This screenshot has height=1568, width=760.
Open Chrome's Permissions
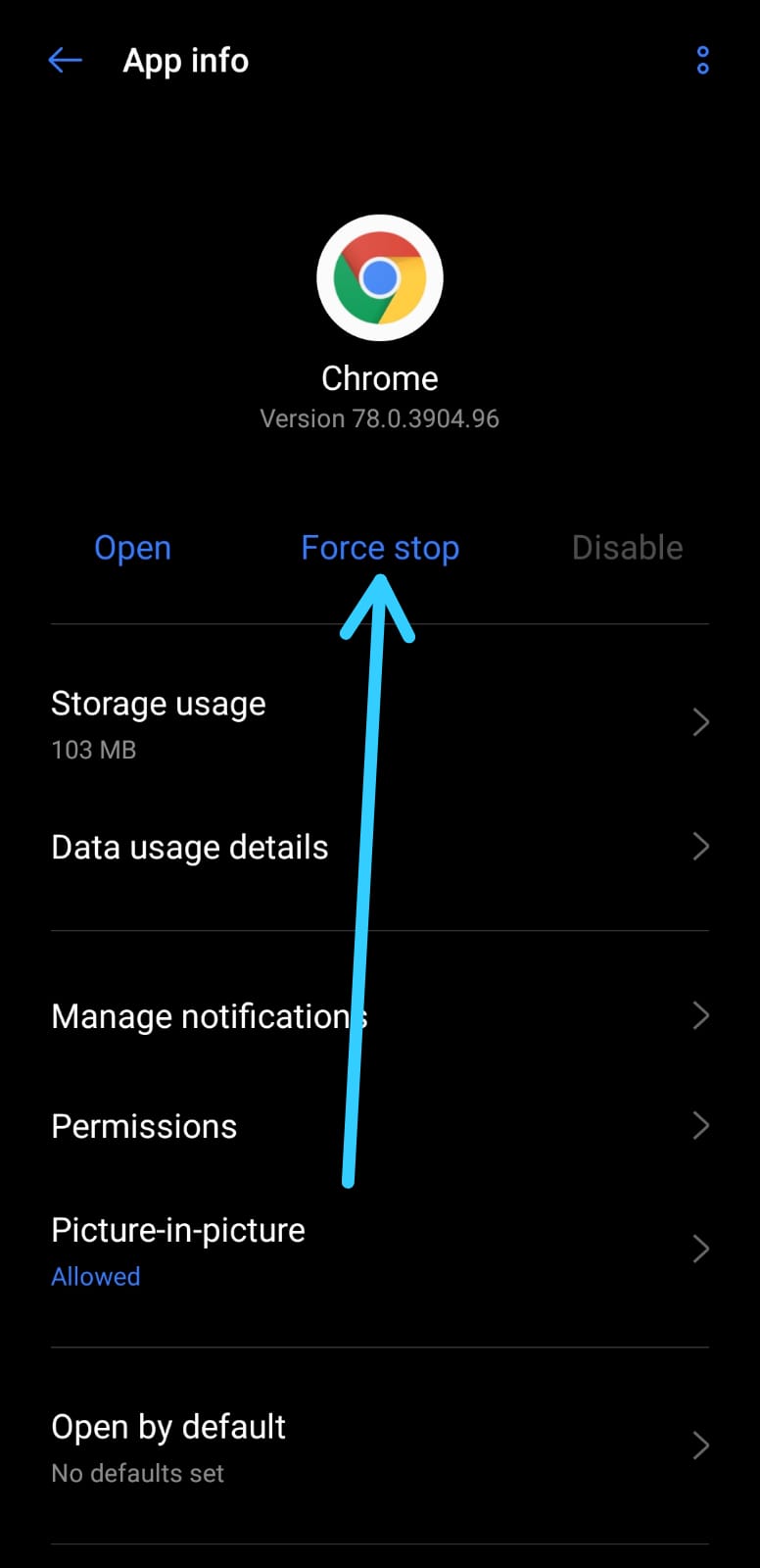(x=380, y=1126)
